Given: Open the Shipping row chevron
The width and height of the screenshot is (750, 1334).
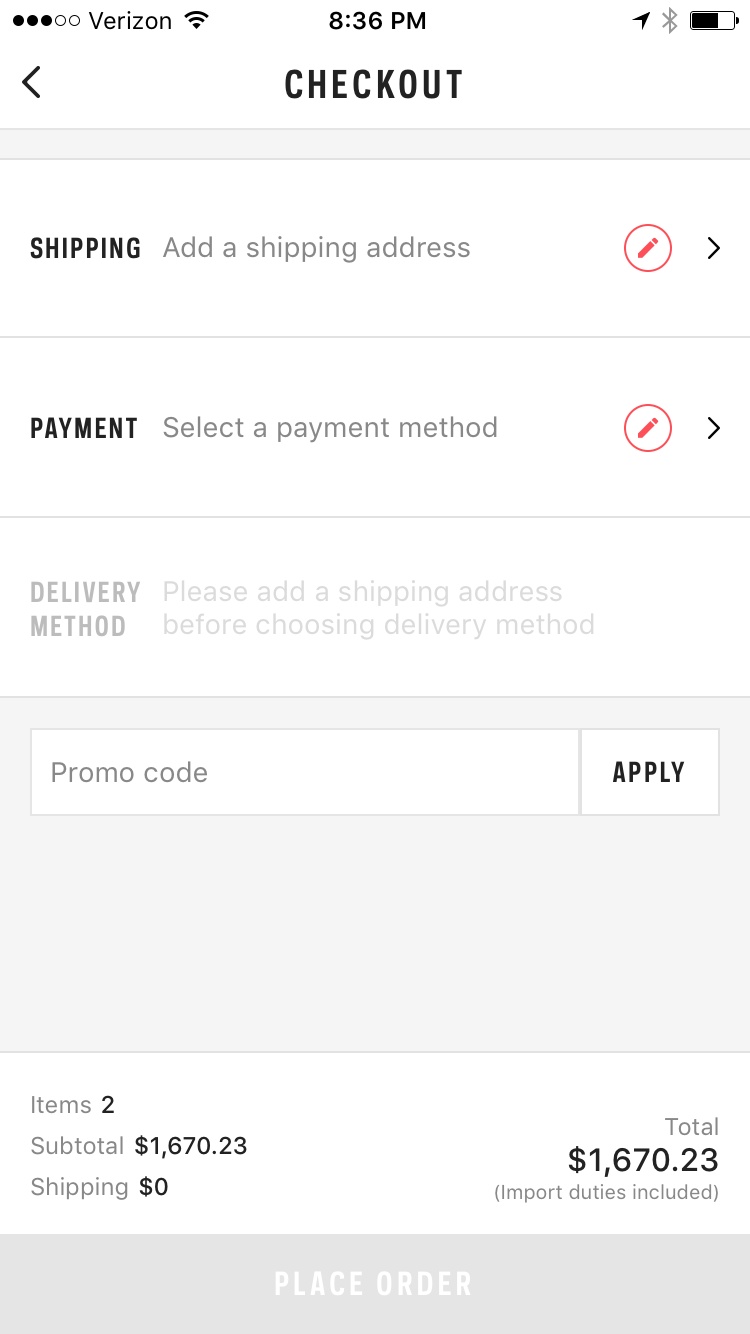Looking at the screenshot, I should point(713,248).
